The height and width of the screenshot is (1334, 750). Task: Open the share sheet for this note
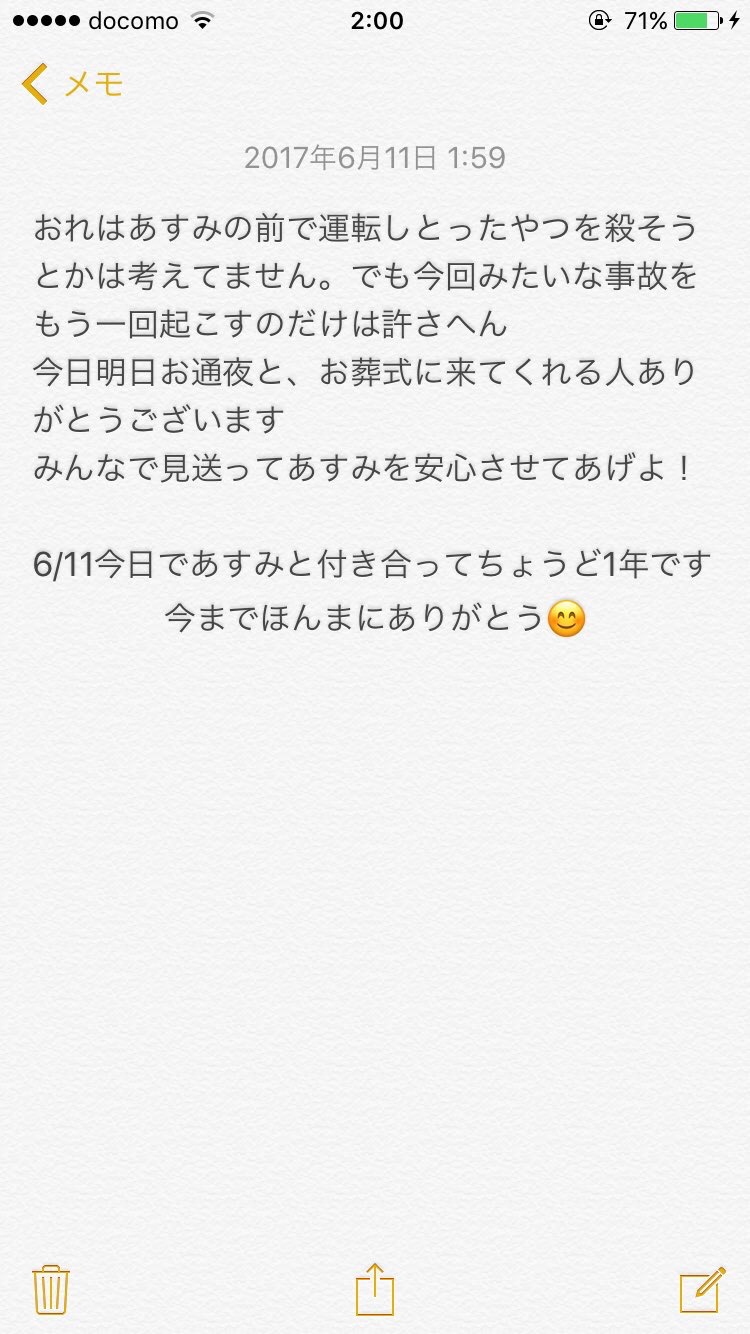(375, 1288)
